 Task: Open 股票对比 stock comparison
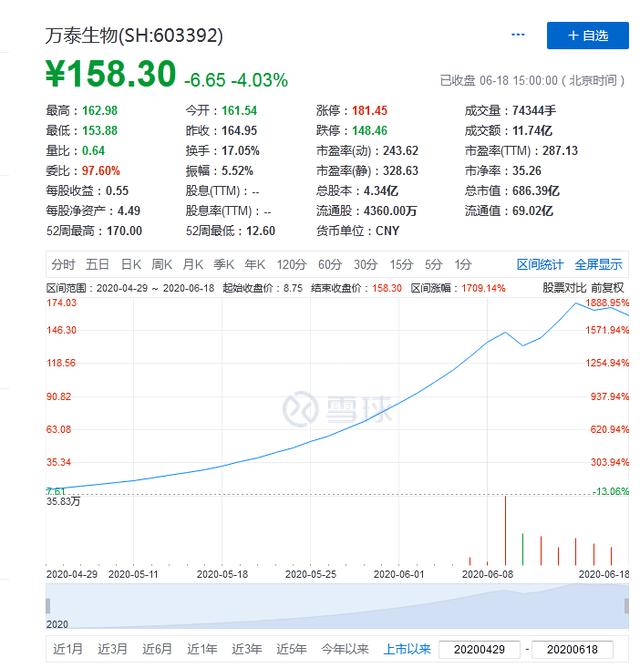click(x=560, y=288)
